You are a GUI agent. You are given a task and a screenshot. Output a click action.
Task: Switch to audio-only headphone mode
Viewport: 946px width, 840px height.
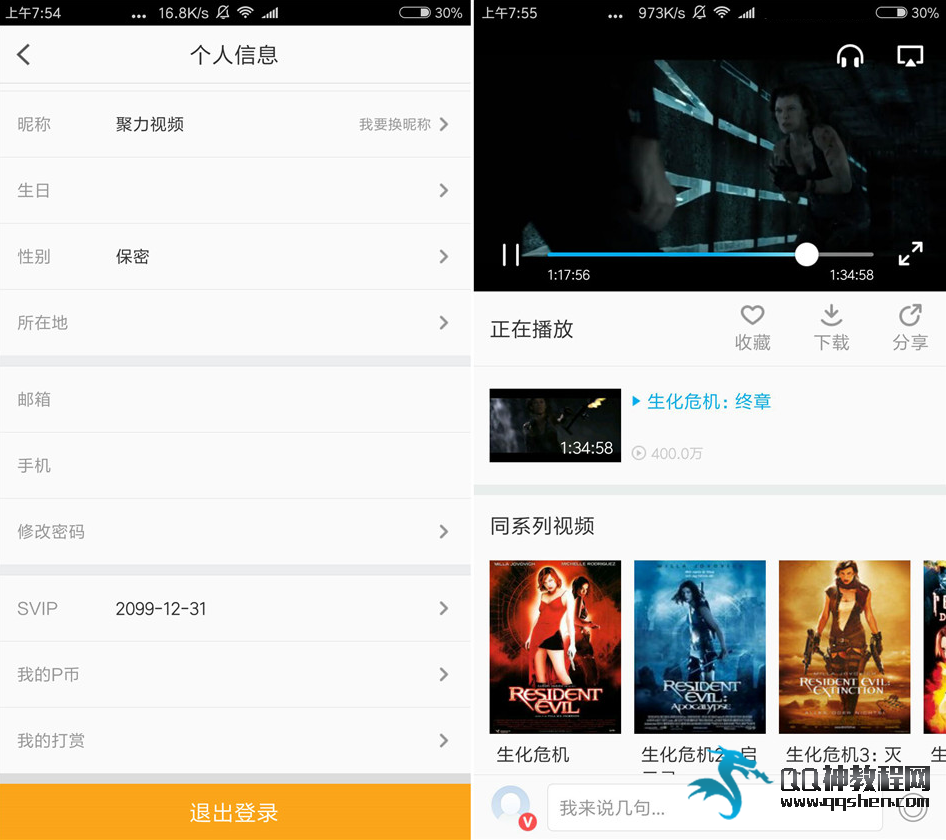tap(850, 56)
